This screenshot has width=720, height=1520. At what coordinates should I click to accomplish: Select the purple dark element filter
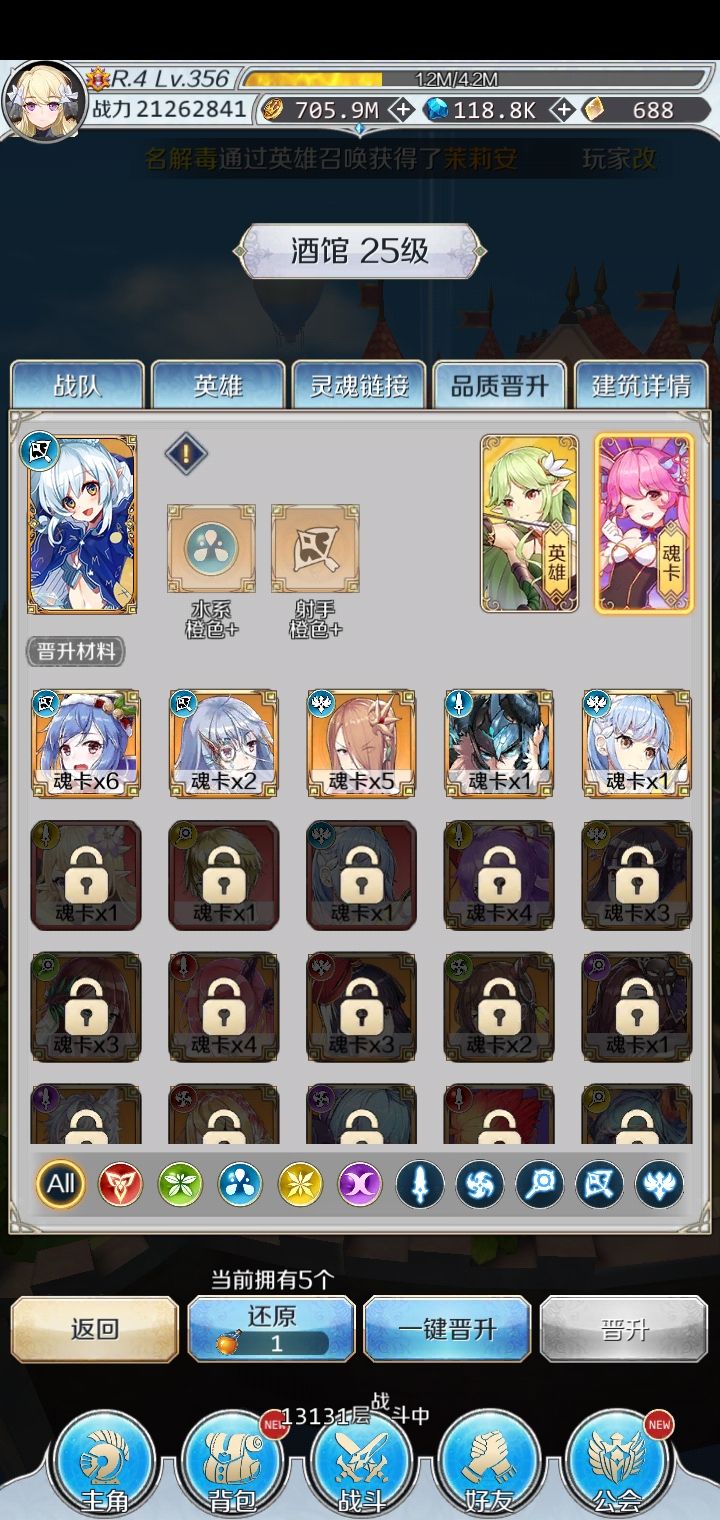360,1183
